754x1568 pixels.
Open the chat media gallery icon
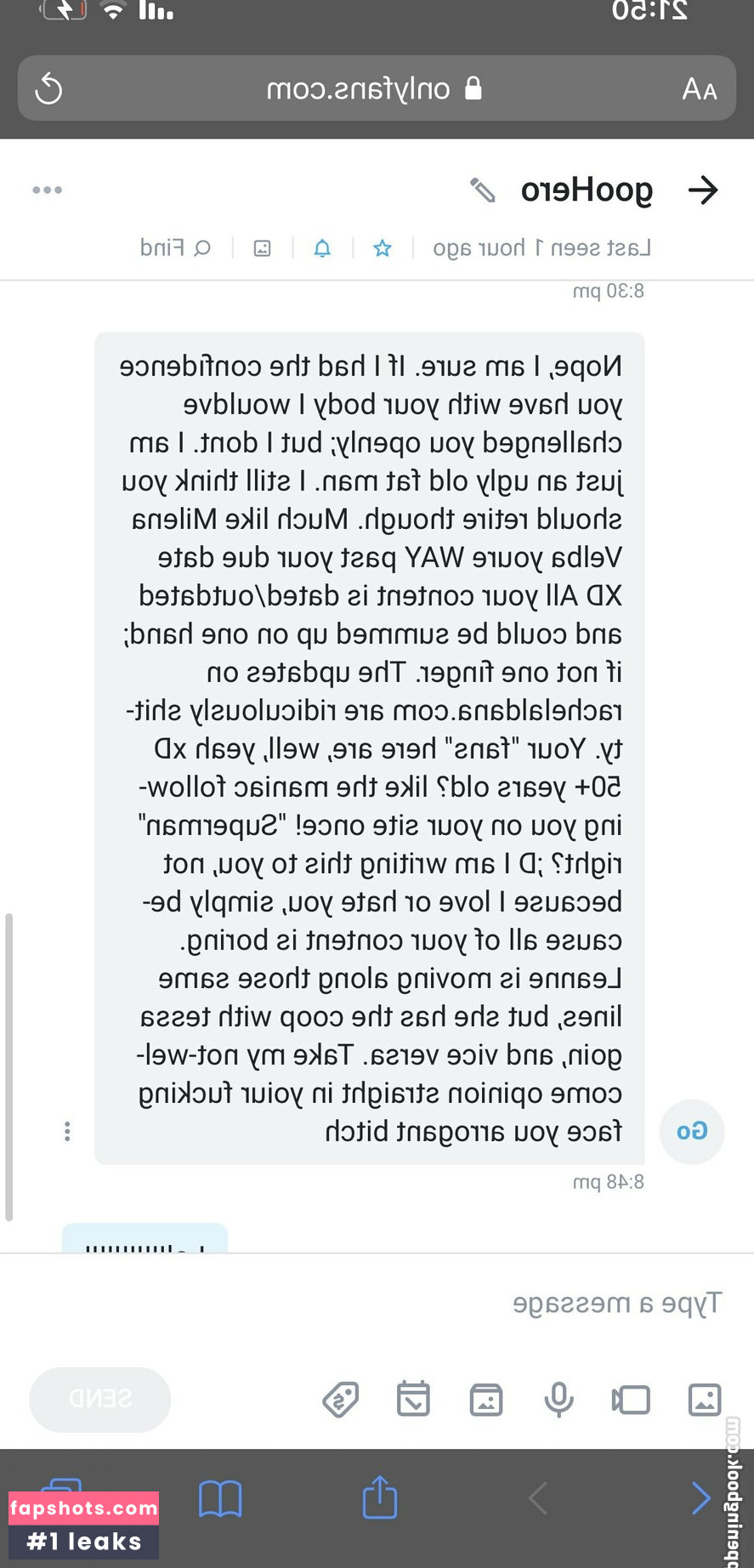(x=263, y=248)
